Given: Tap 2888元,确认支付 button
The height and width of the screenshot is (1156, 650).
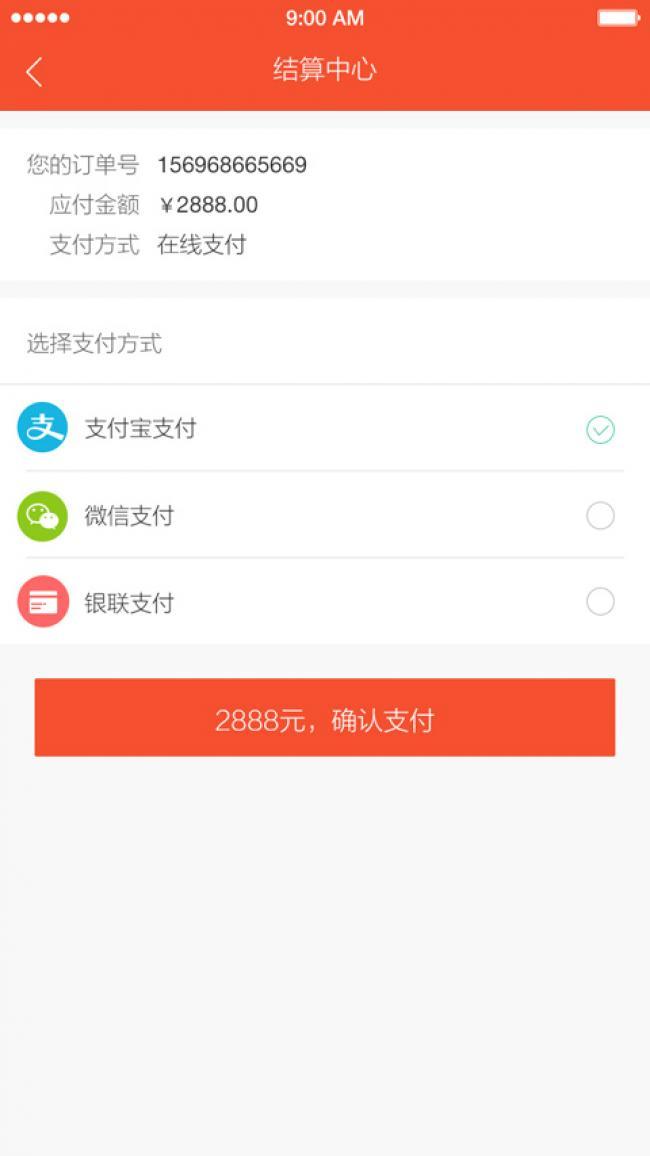Looking at the screenshot, I should coord(325,717).
